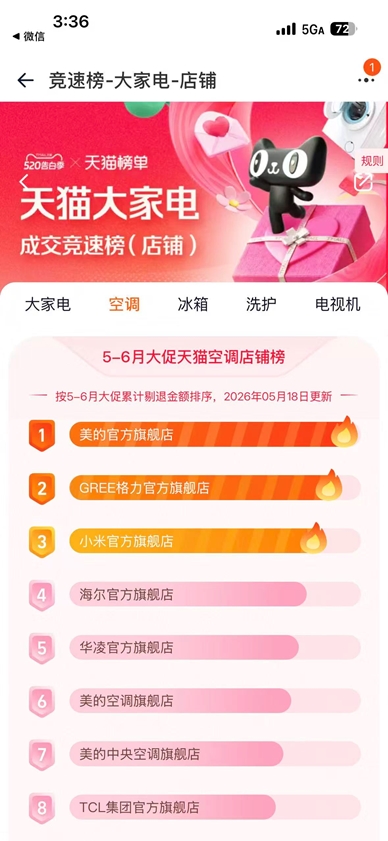Viewport: 388px width, 841px height.
Task: Go back using the top-left arrow
Action: tap(25, 80)
